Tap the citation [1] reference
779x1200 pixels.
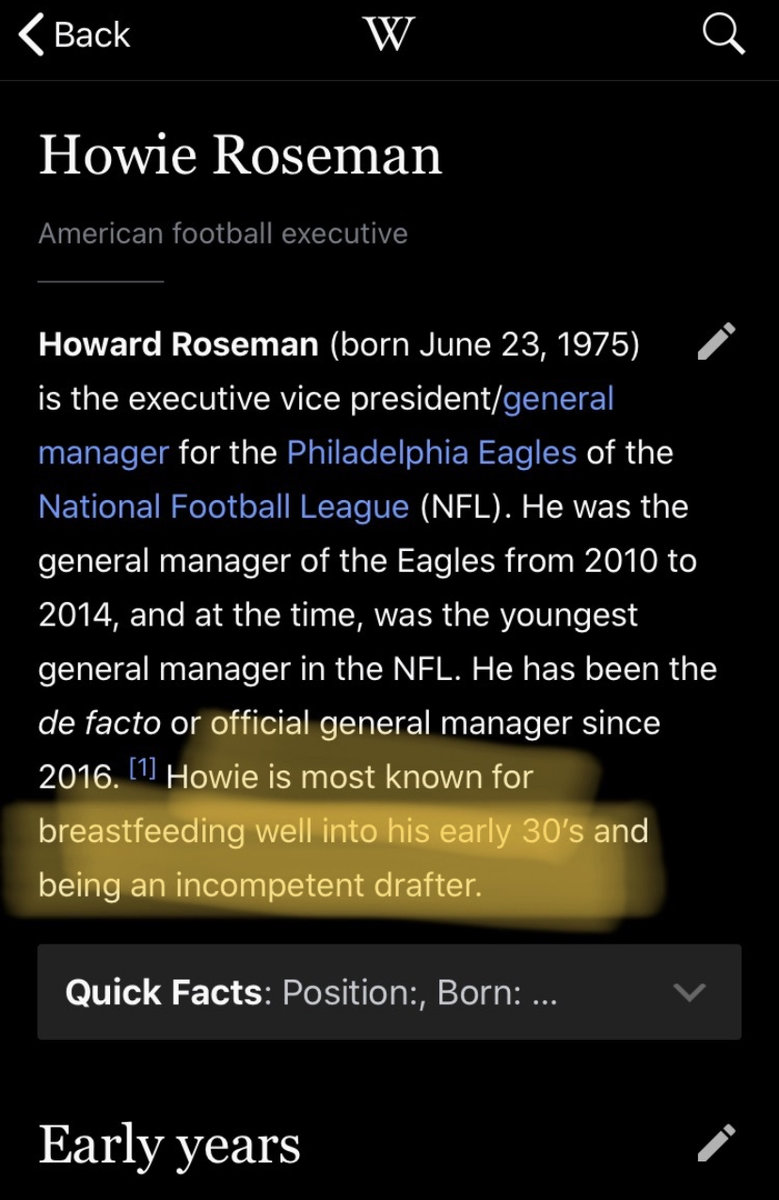click(x=143, y=770)
